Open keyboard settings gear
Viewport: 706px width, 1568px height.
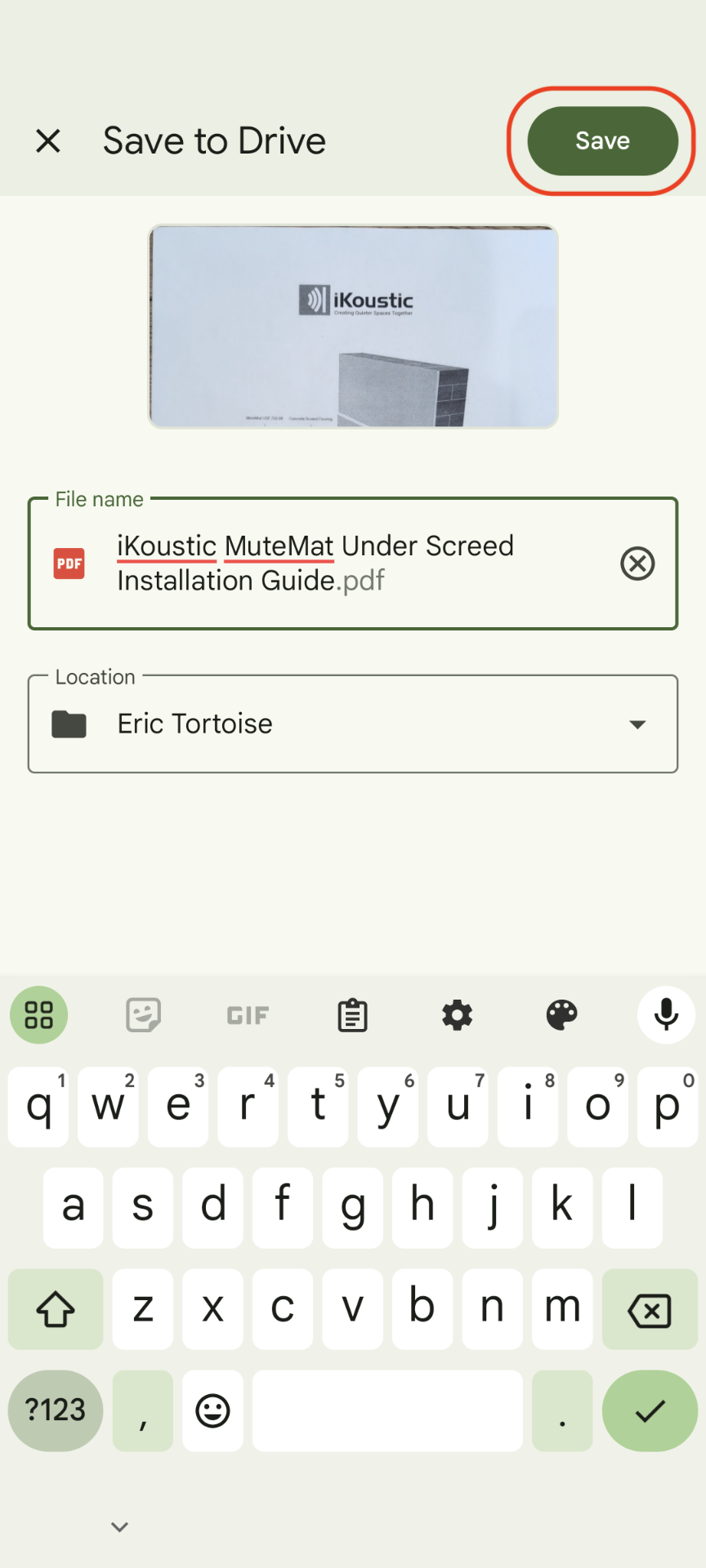457,1015
